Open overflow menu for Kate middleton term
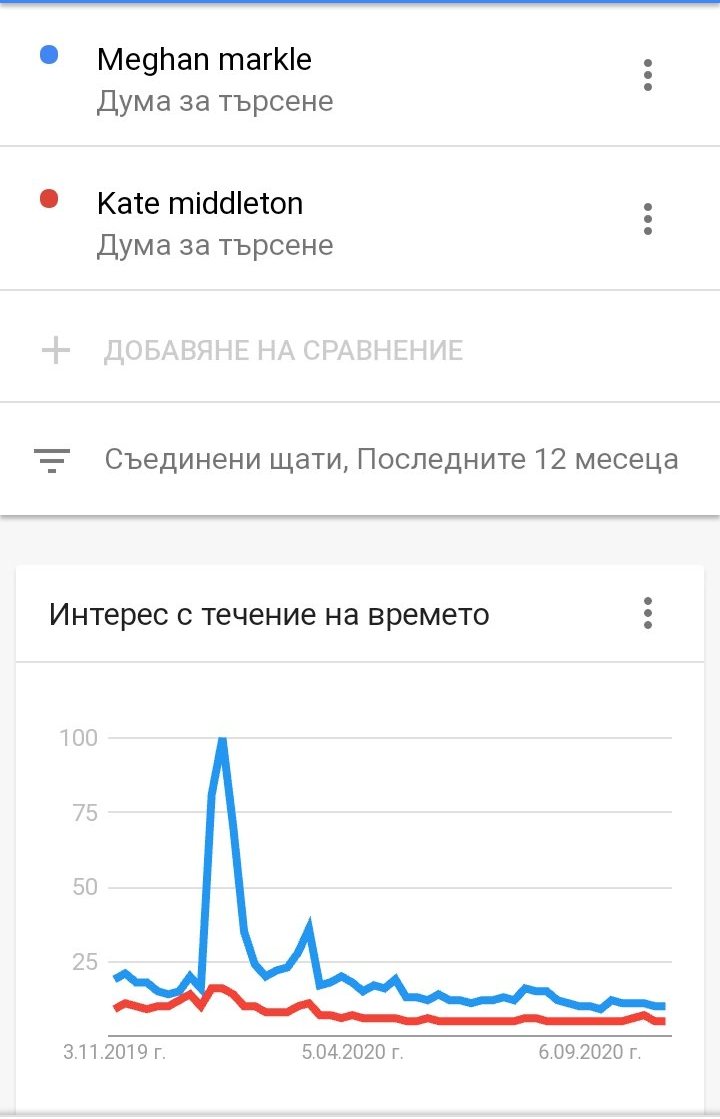 pyautogui.click(x=648, y=218)
